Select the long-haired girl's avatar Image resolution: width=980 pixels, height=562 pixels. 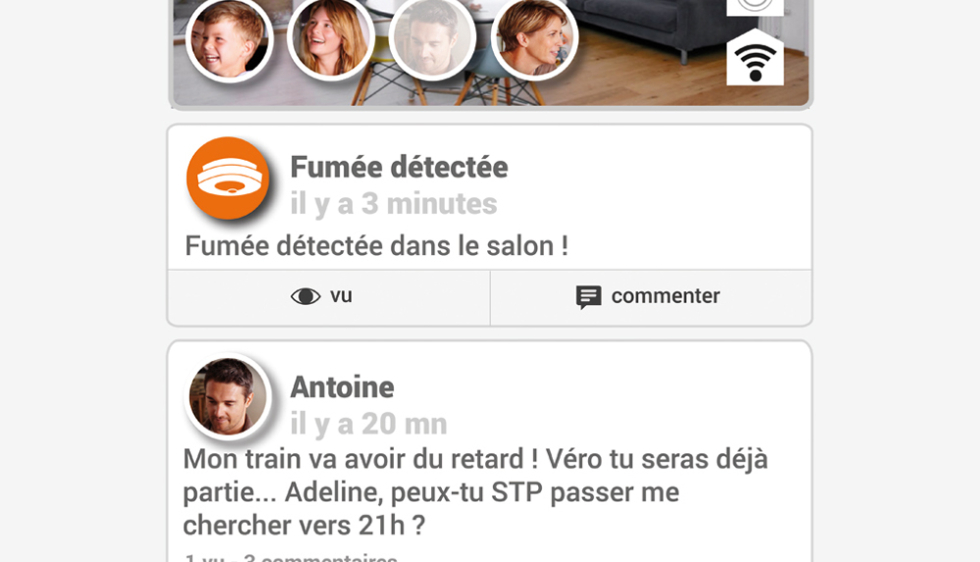pos(330,36)
